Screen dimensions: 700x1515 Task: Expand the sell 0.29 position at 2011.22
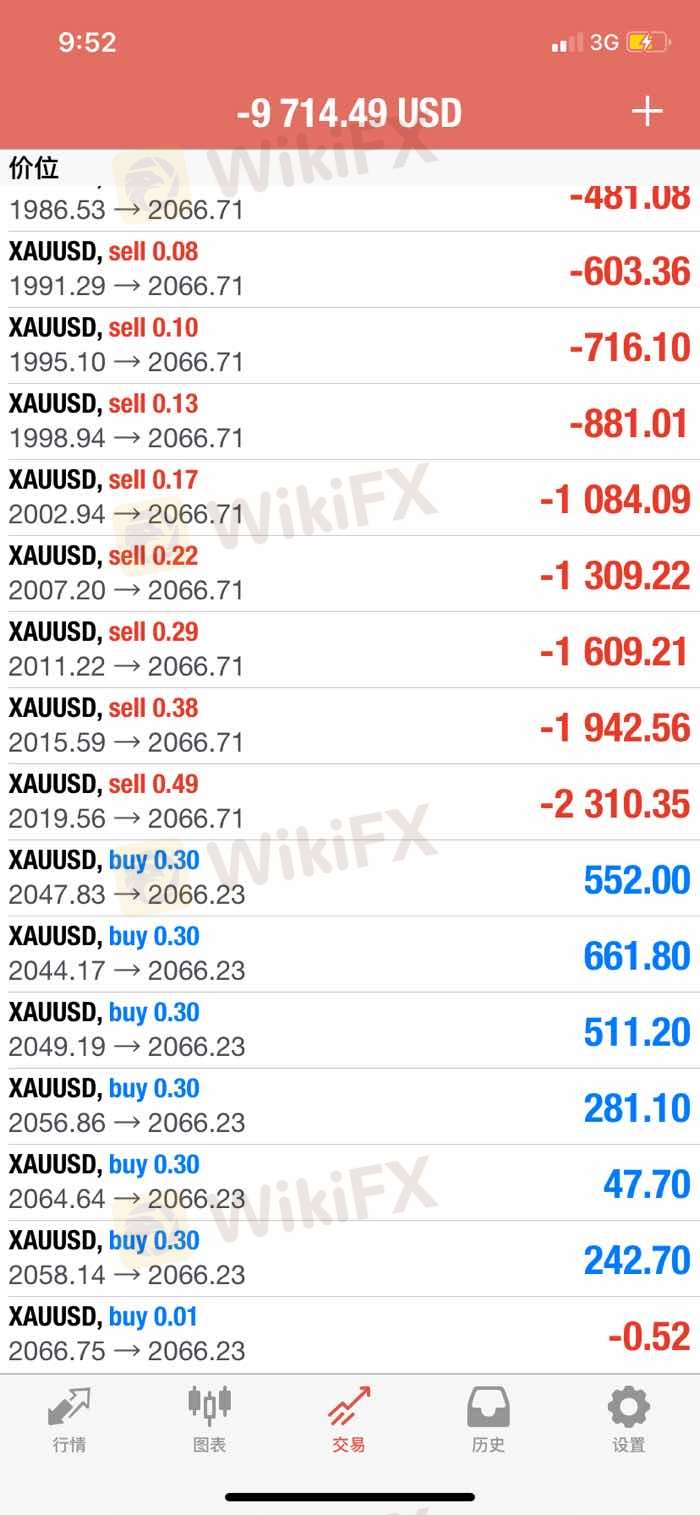point(350,650)
